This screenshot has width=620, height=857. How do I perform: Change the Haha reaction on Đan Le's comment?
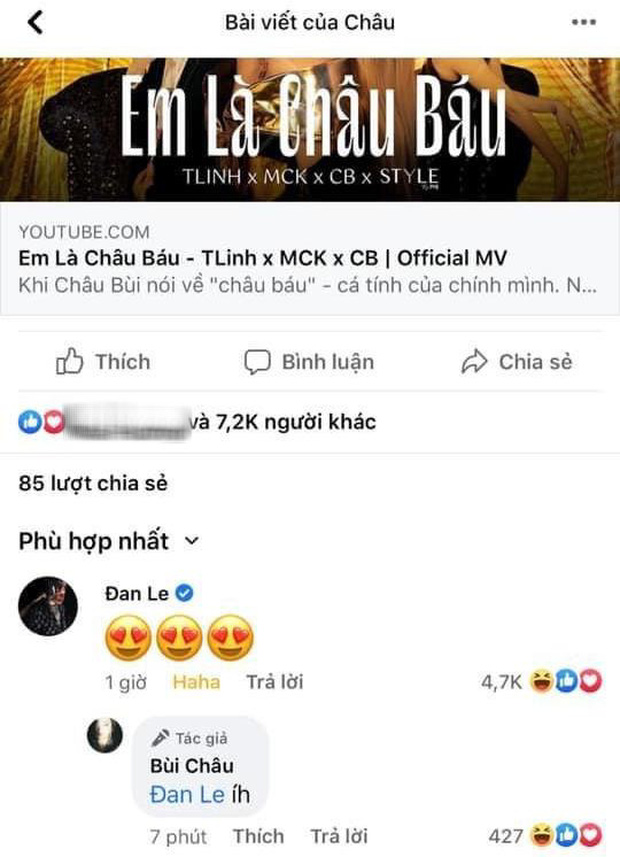[x=195, y=683]
